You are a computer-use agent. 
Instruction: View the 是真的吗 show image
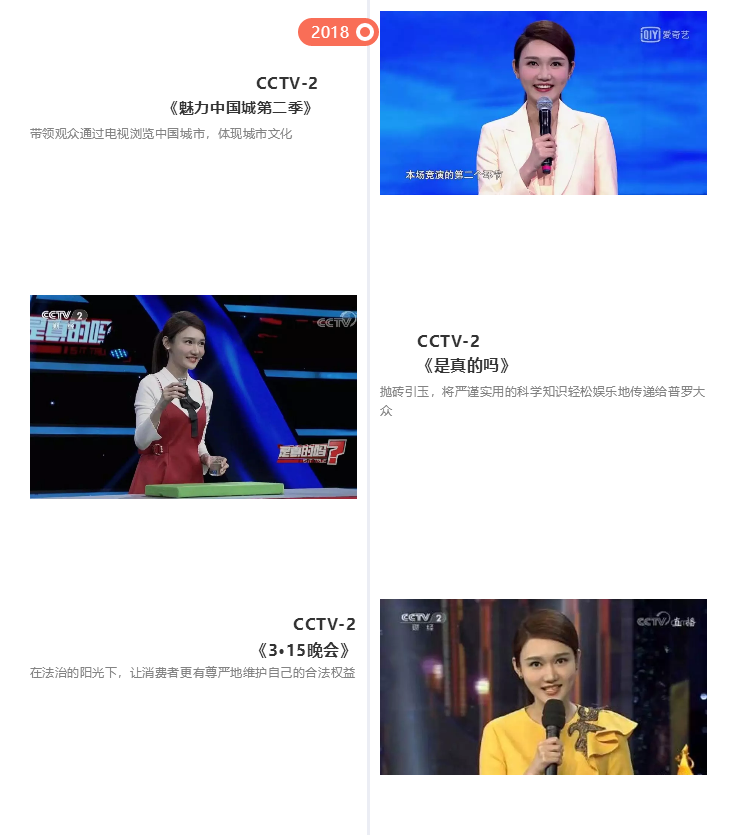point(193,396)
